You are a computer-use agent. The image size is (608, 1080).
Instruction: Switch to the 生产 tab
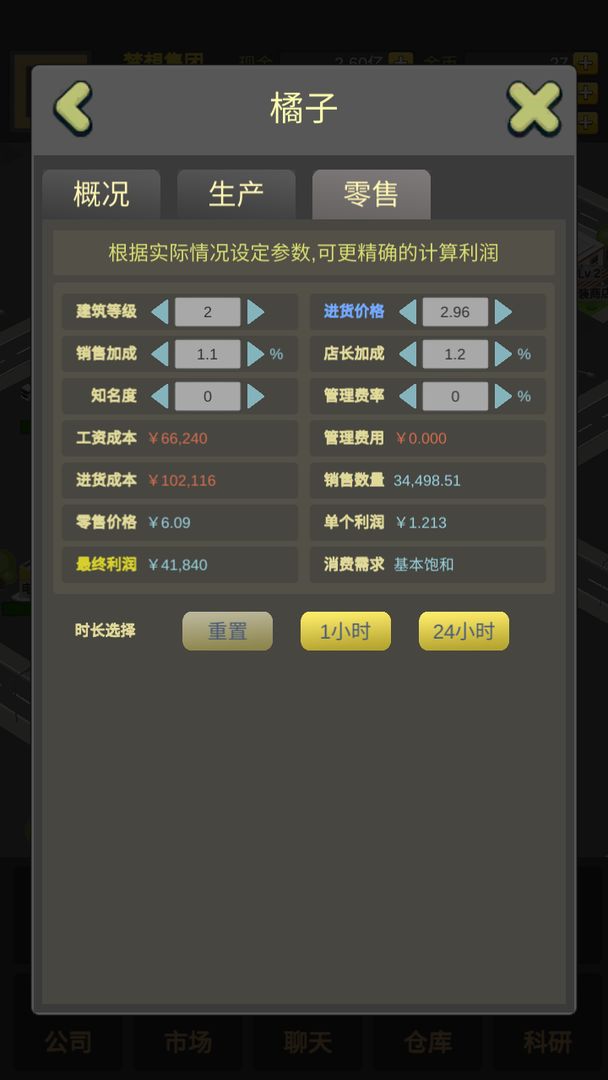(236, 194)
